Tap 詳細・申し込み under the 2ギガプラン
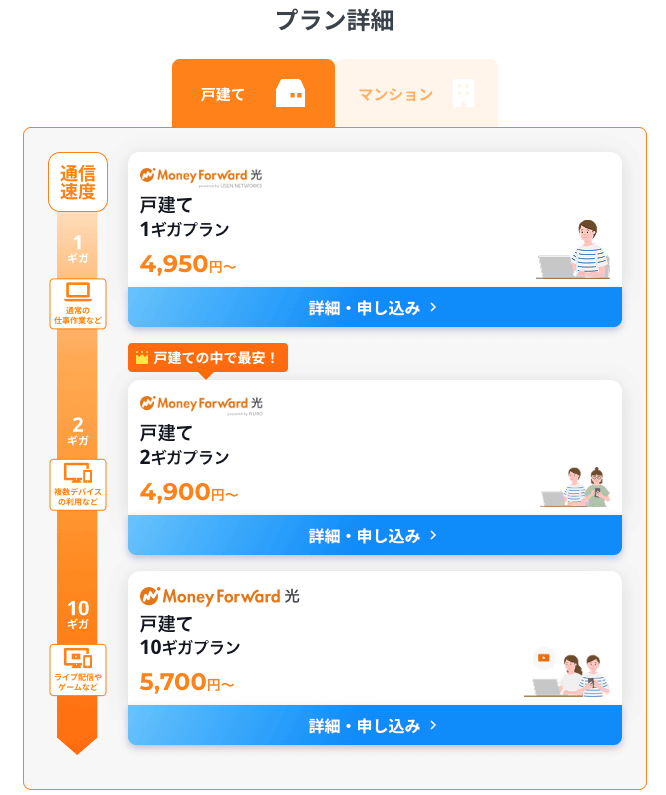 coord(374,535)
